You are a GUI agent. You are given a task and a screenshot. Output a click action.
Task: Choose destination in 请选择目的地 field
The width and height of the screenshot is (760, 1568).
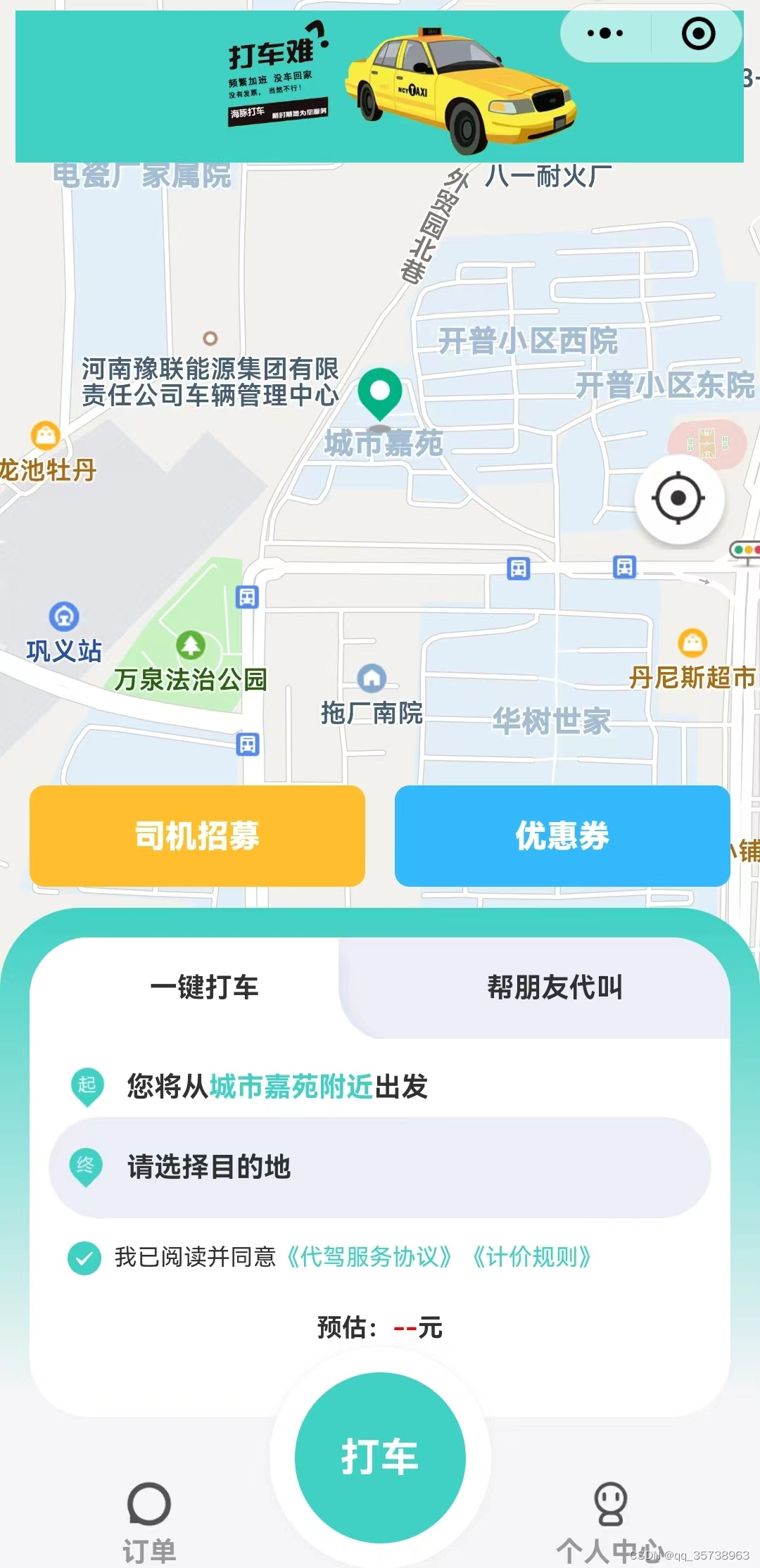pos(380,1167)
